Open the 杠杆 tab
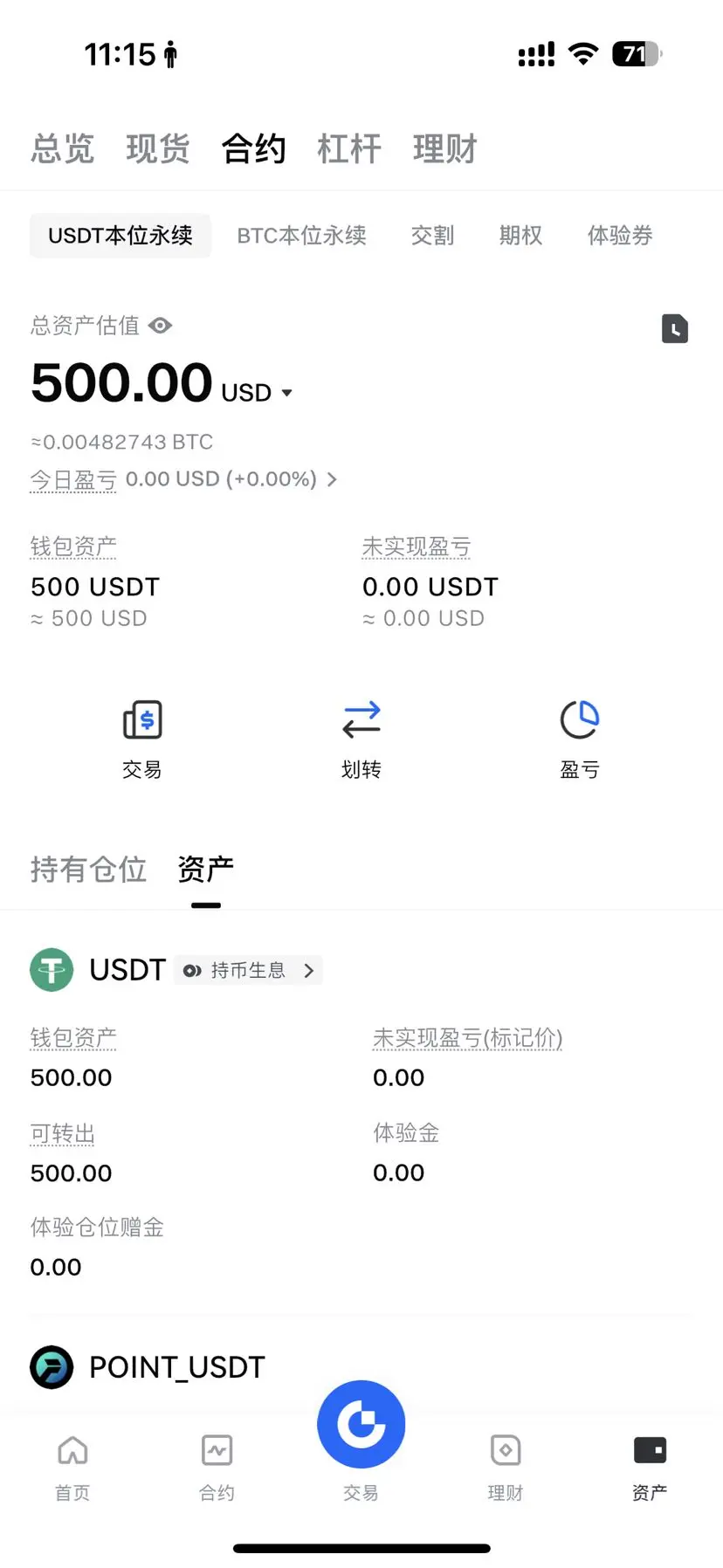Screen dimensions: 723x1568 click(348, 148)
